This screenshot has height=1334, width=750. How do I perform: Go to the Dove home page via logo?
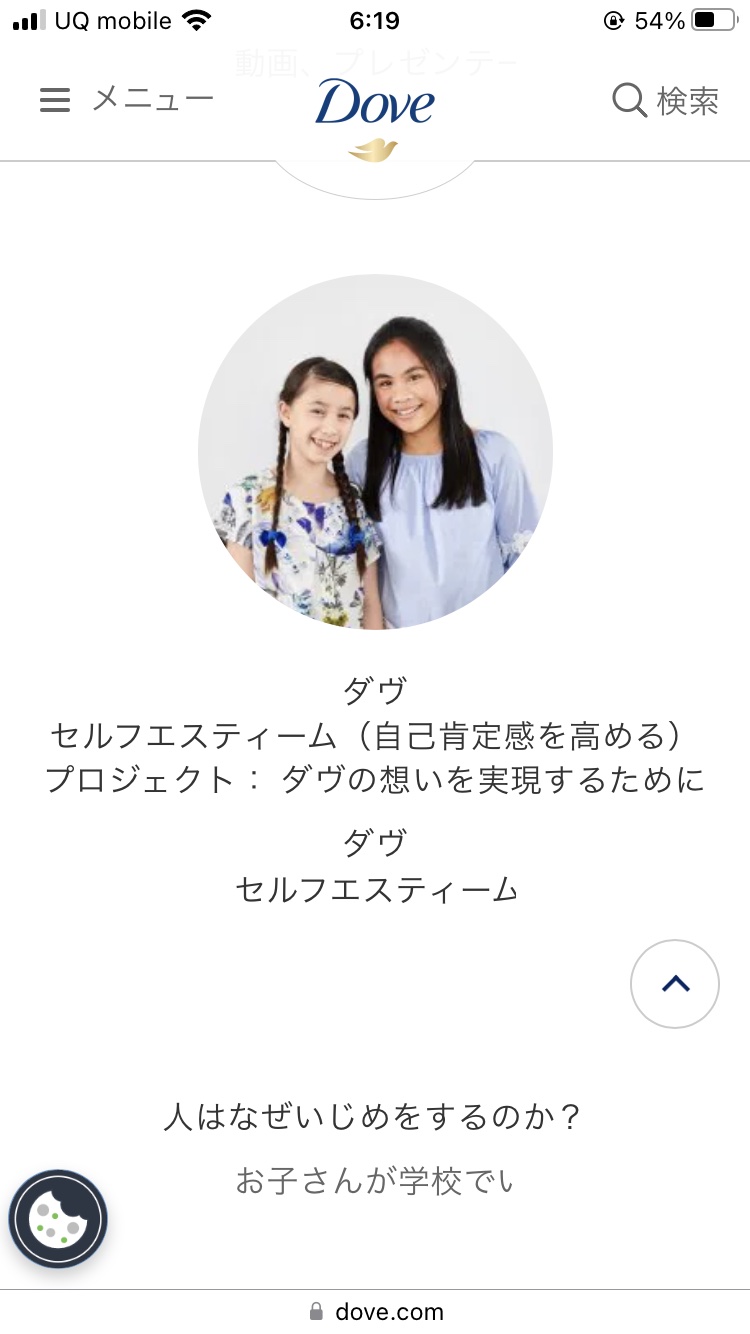pos(375,110)
